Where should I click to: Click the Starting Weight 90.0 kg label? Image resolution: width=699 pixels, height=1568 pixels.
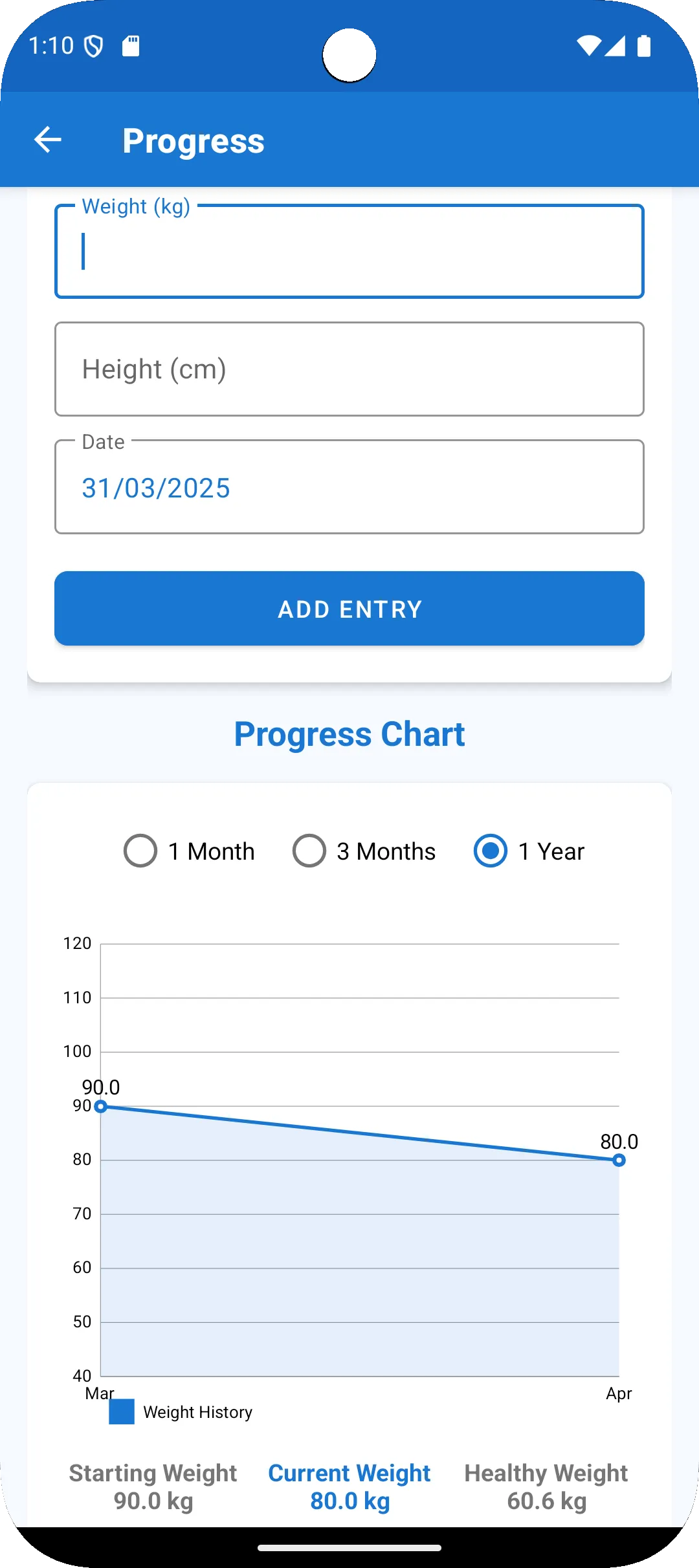pos(153,1485)
